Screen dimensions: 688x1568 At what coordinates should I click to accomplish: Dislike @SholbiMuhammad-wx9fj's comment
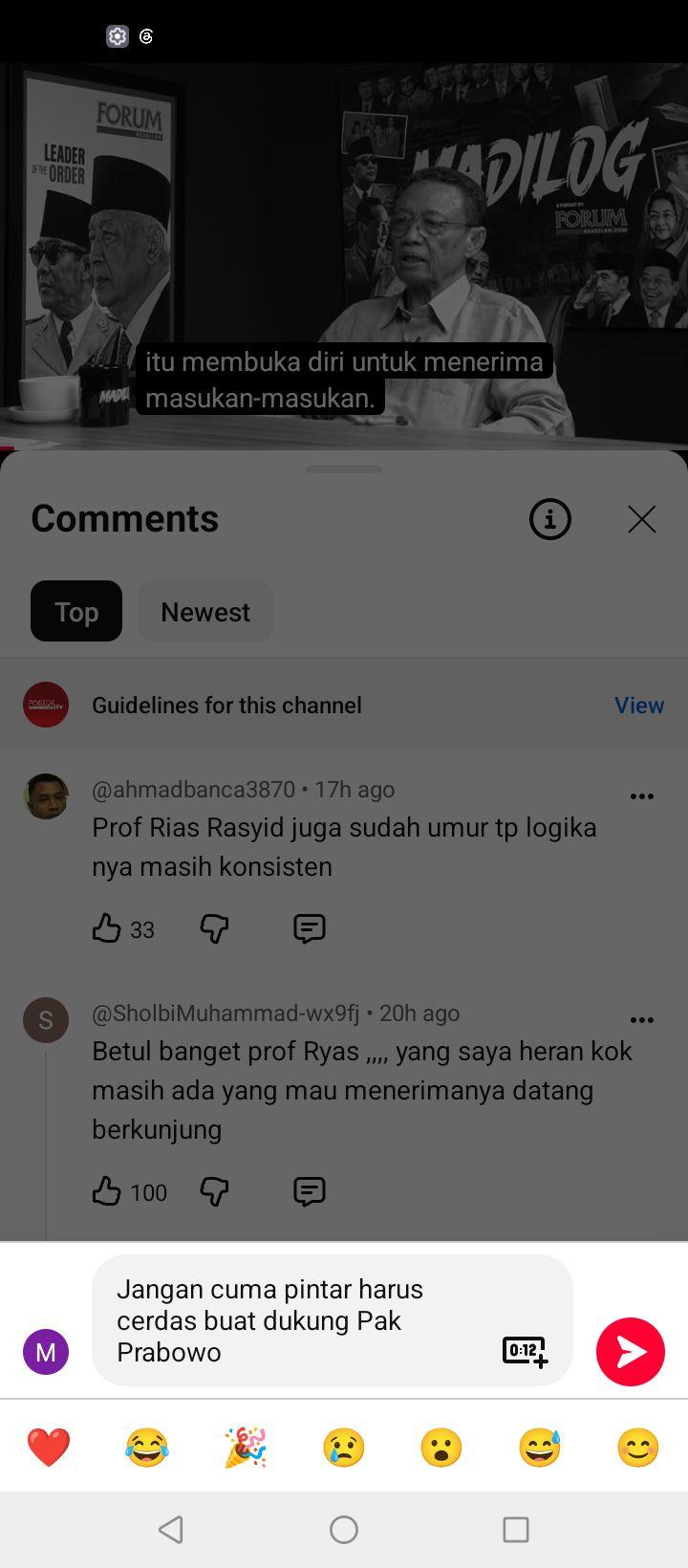tap(214, 1191)
